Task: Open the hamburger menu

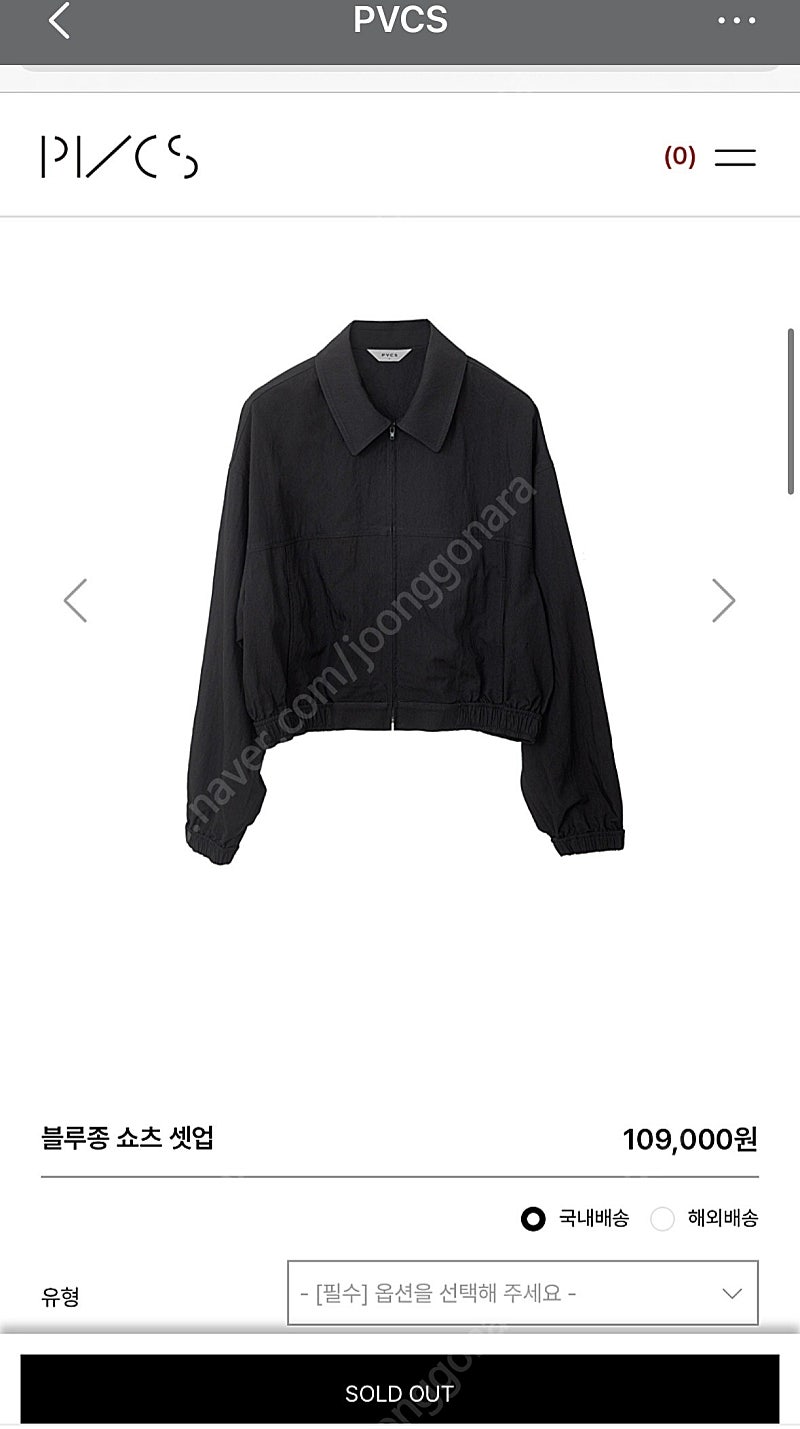Action: coord(735,157)
